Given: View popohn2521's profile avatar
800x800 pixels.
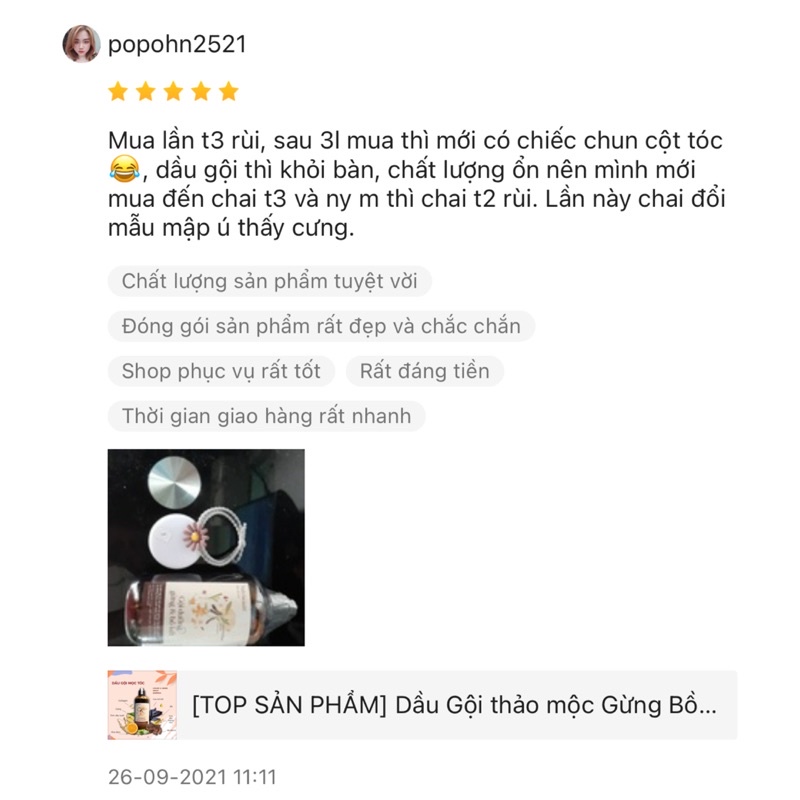Looking at the screenshot, I should coord(81,44).
